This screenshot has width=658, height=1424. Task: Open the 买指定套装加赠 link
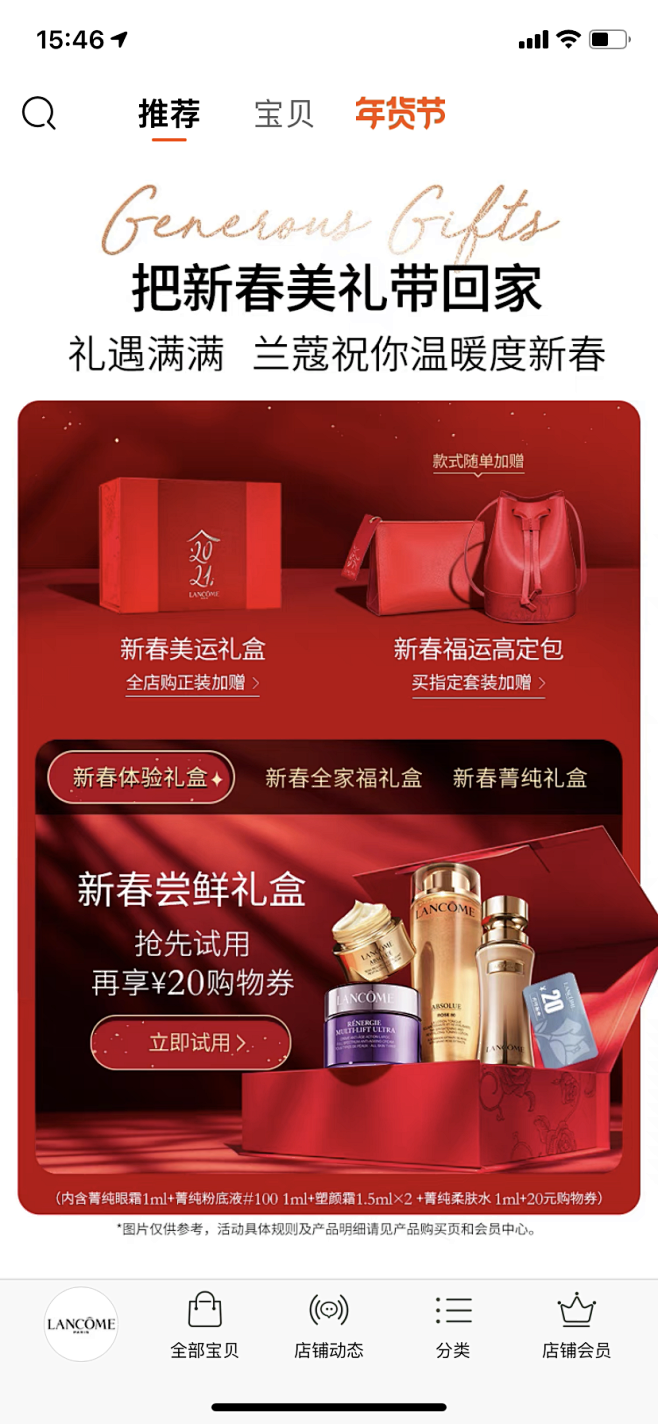coord(479,683)
